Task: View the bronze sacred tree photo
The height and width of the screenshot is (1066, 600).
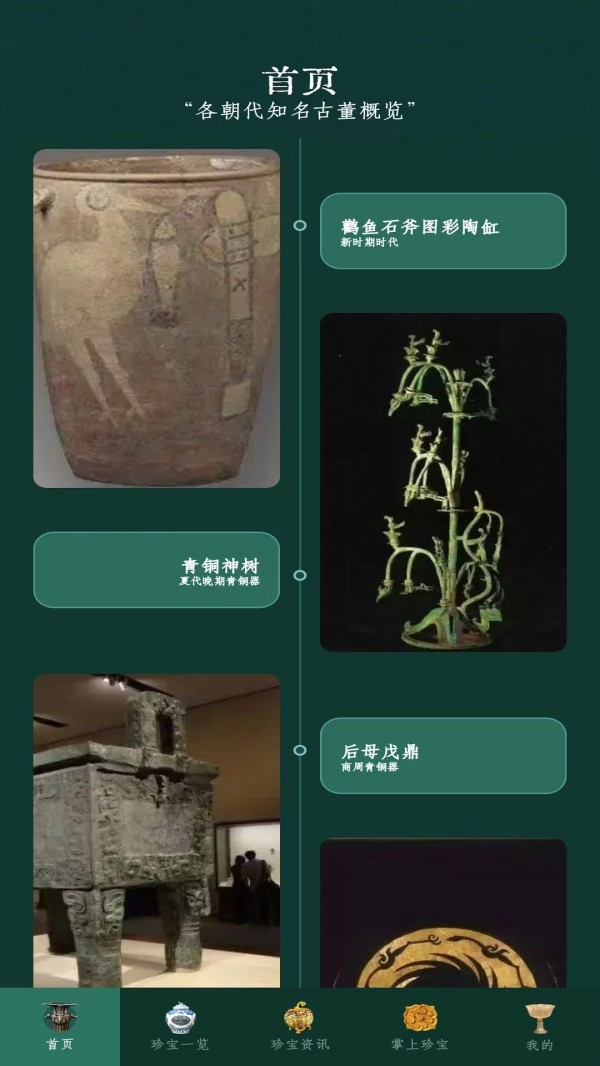Action: tap(443, 482)
